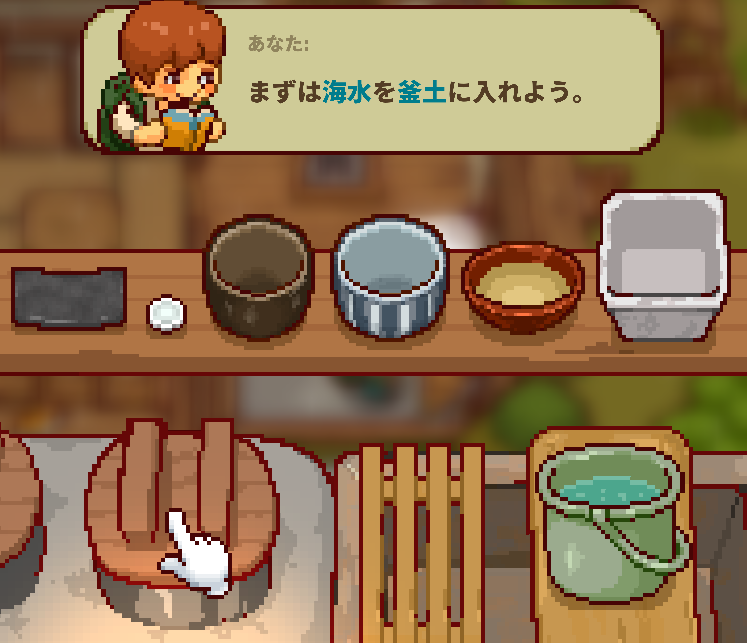Tap the dark gray slab on shelf
747x643 pixels.
[x=70, y=296]
